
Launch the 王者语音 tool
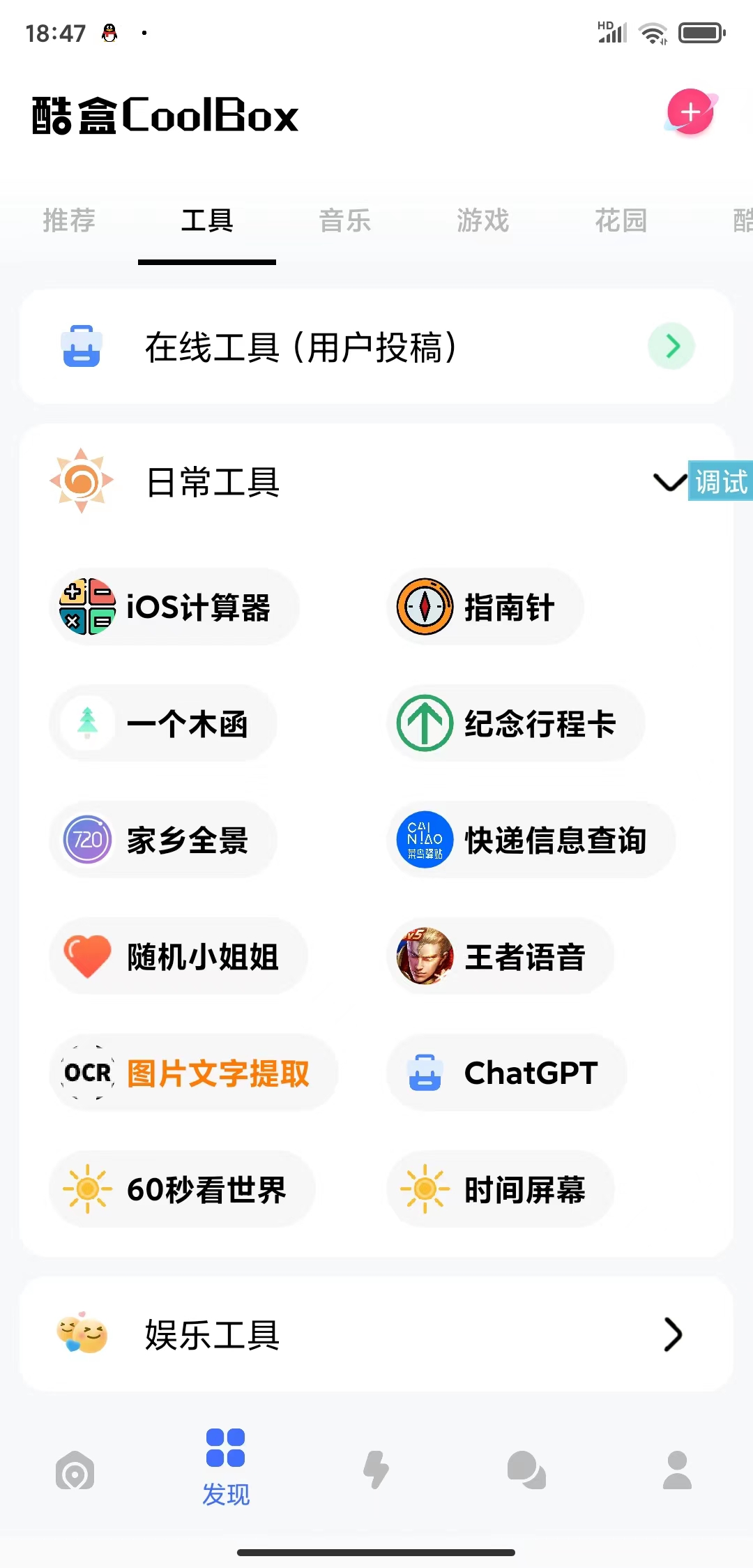[499, 956]
